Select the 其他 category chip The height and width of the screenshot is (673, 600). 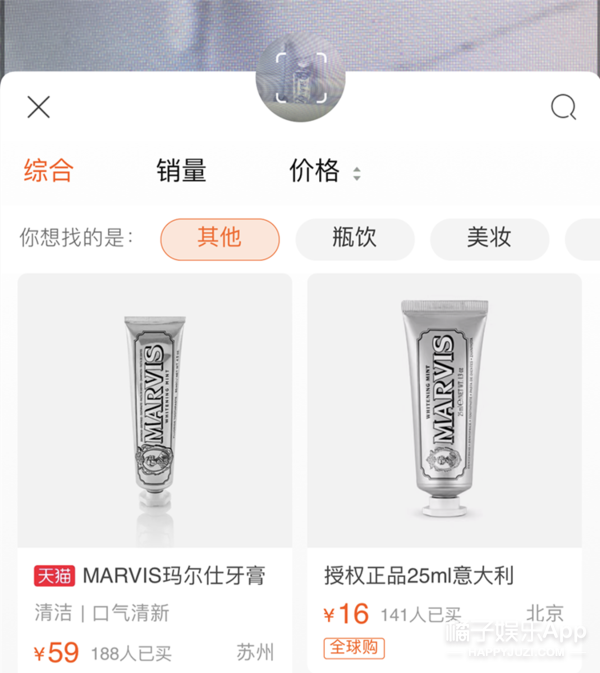pos(220,238)
